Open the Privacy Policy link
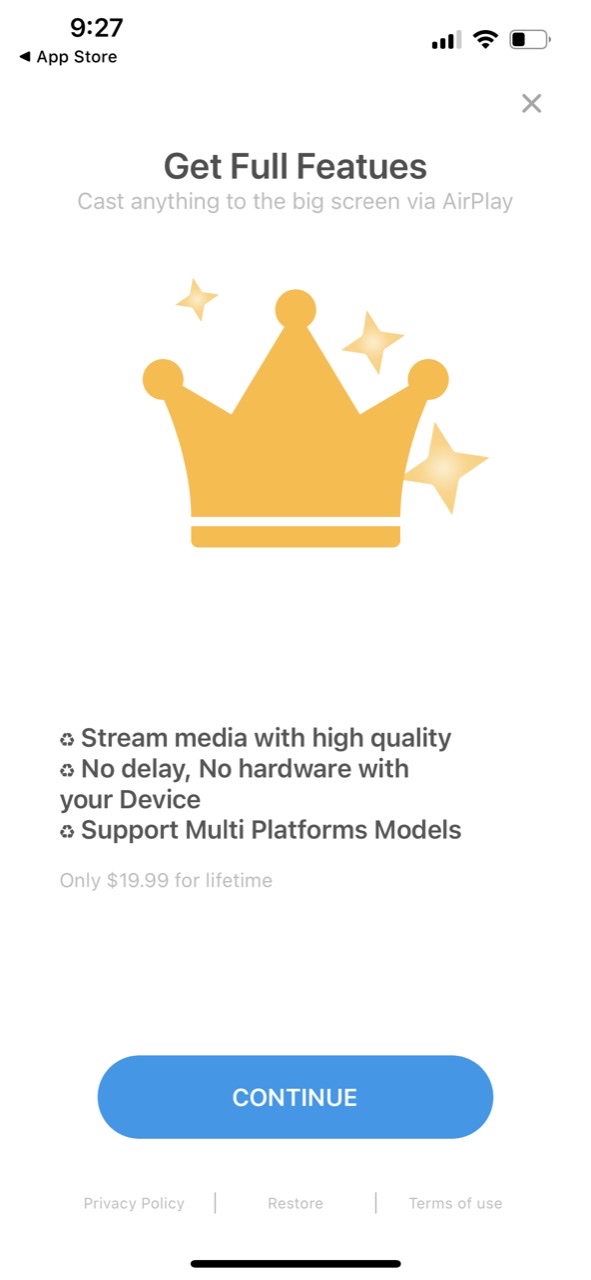 coord(134,1203)
